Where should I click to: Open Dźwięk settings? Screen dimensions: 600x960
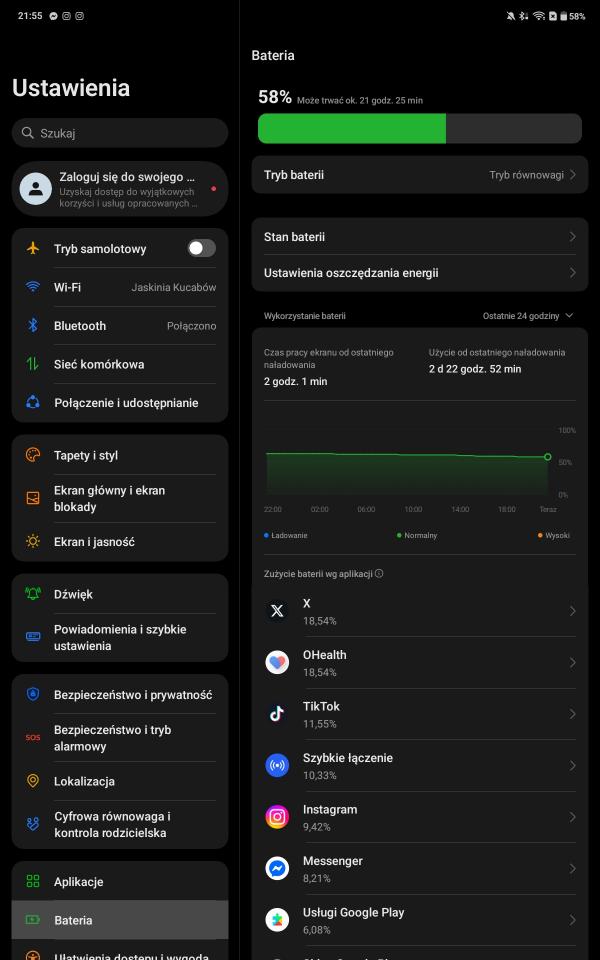point(120,594)
